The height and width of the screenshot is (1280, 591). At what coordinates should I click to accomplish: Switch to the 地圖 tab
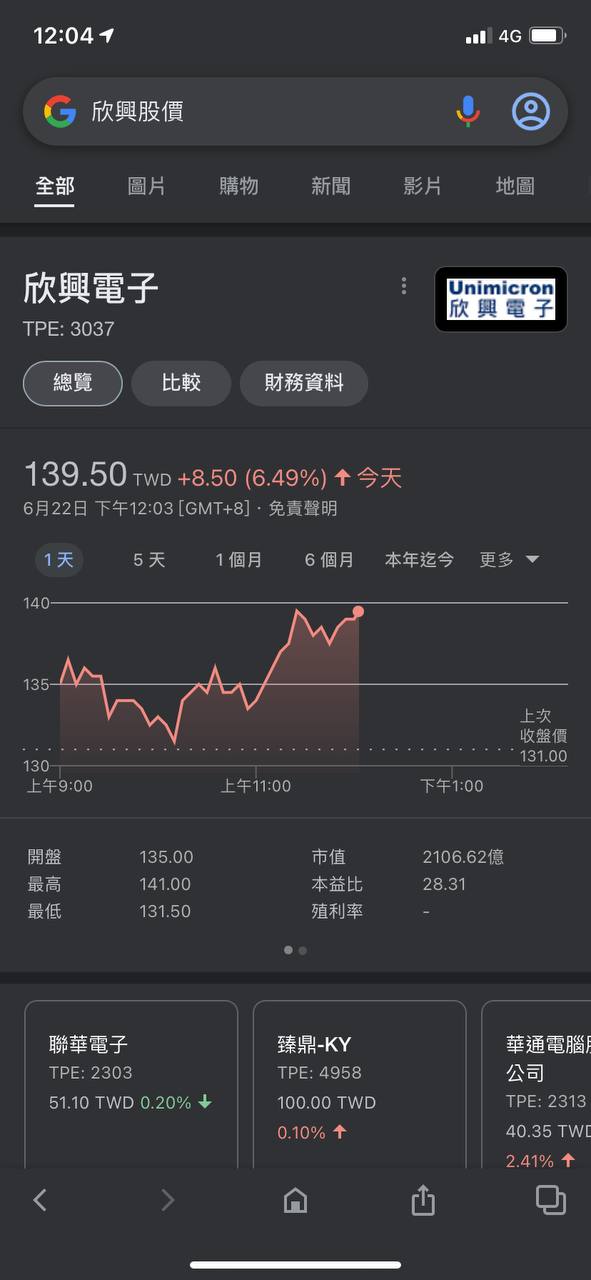[x=515, y=186]
